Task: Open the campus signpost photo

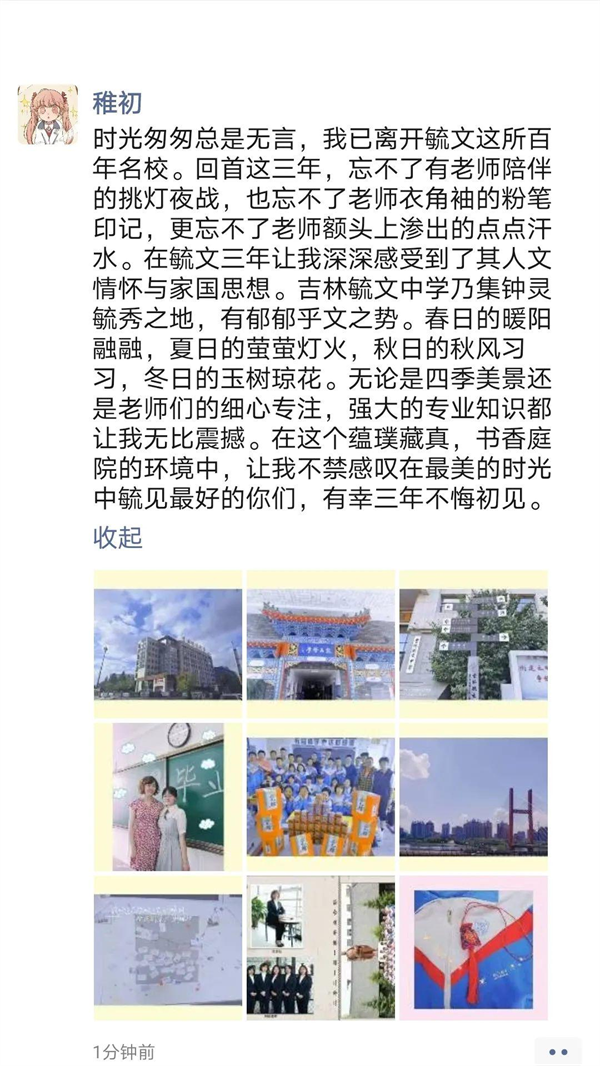Action: point(473,643)
